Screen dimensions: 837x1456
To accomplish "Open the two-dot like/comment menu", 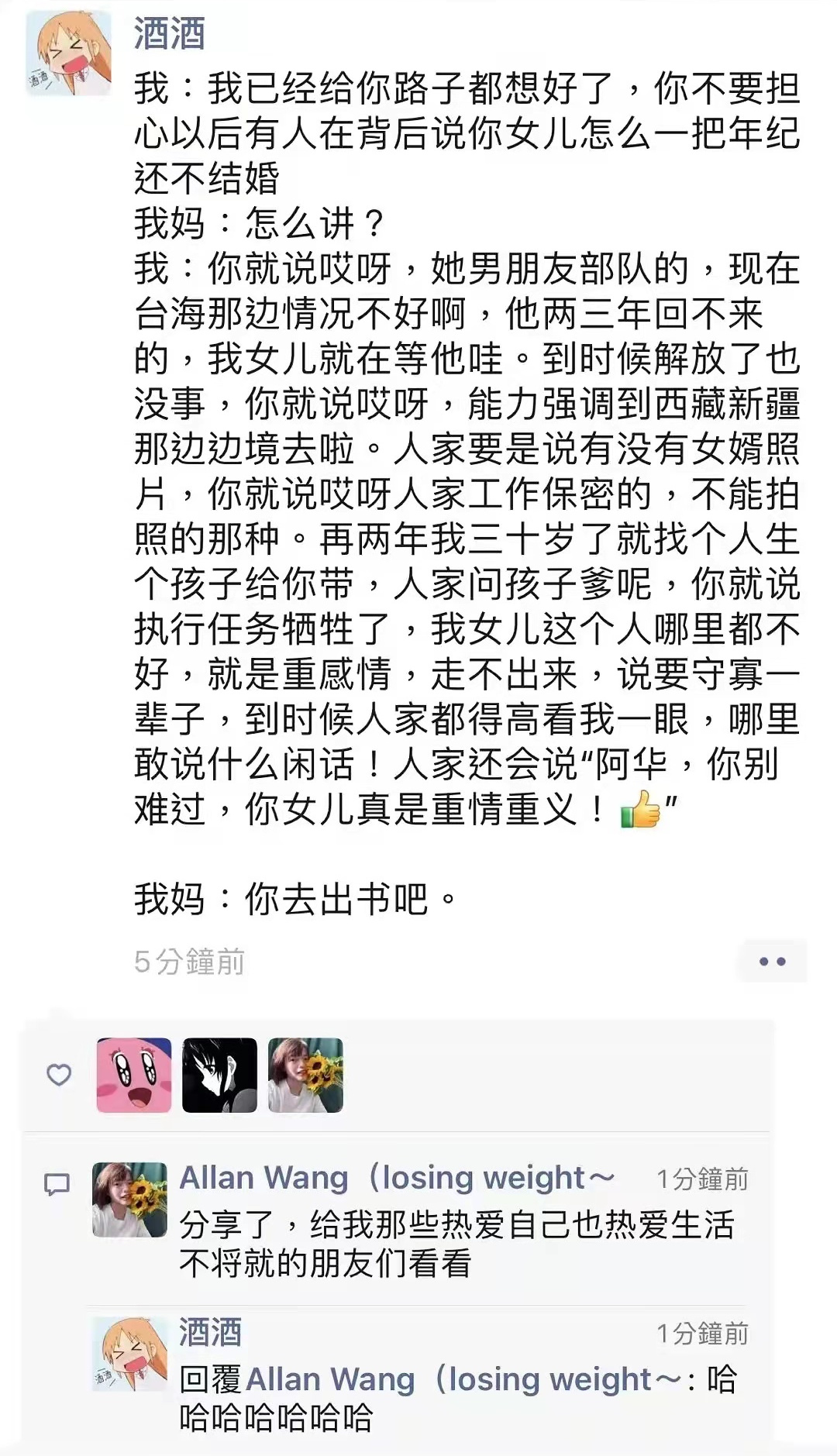I will tap(772, 962).
